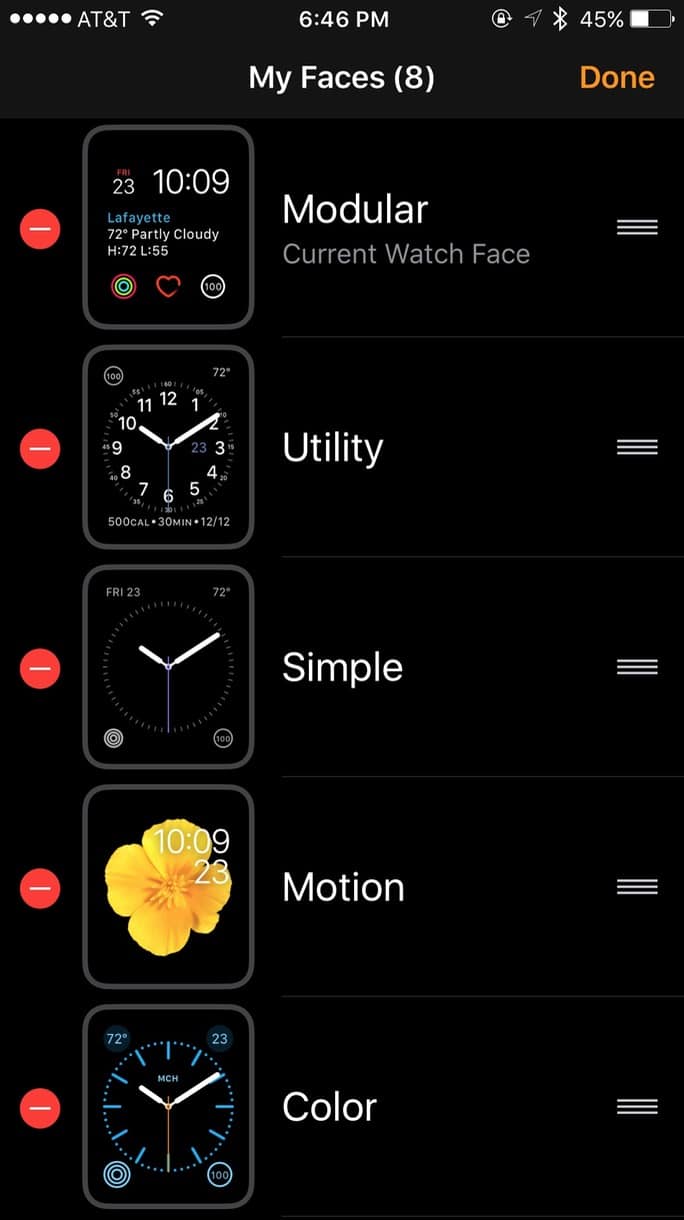The width and height of the screenshot is (684, 1220).
Task: Select the Simple watch face thumbnail
Action: point(168,667)
